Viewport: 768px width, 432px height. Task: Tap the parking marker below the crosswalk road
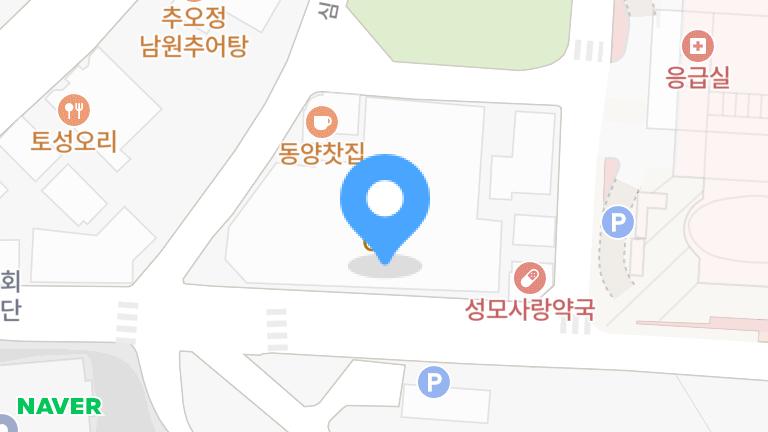pyautogui.click(x=433, y=382)
